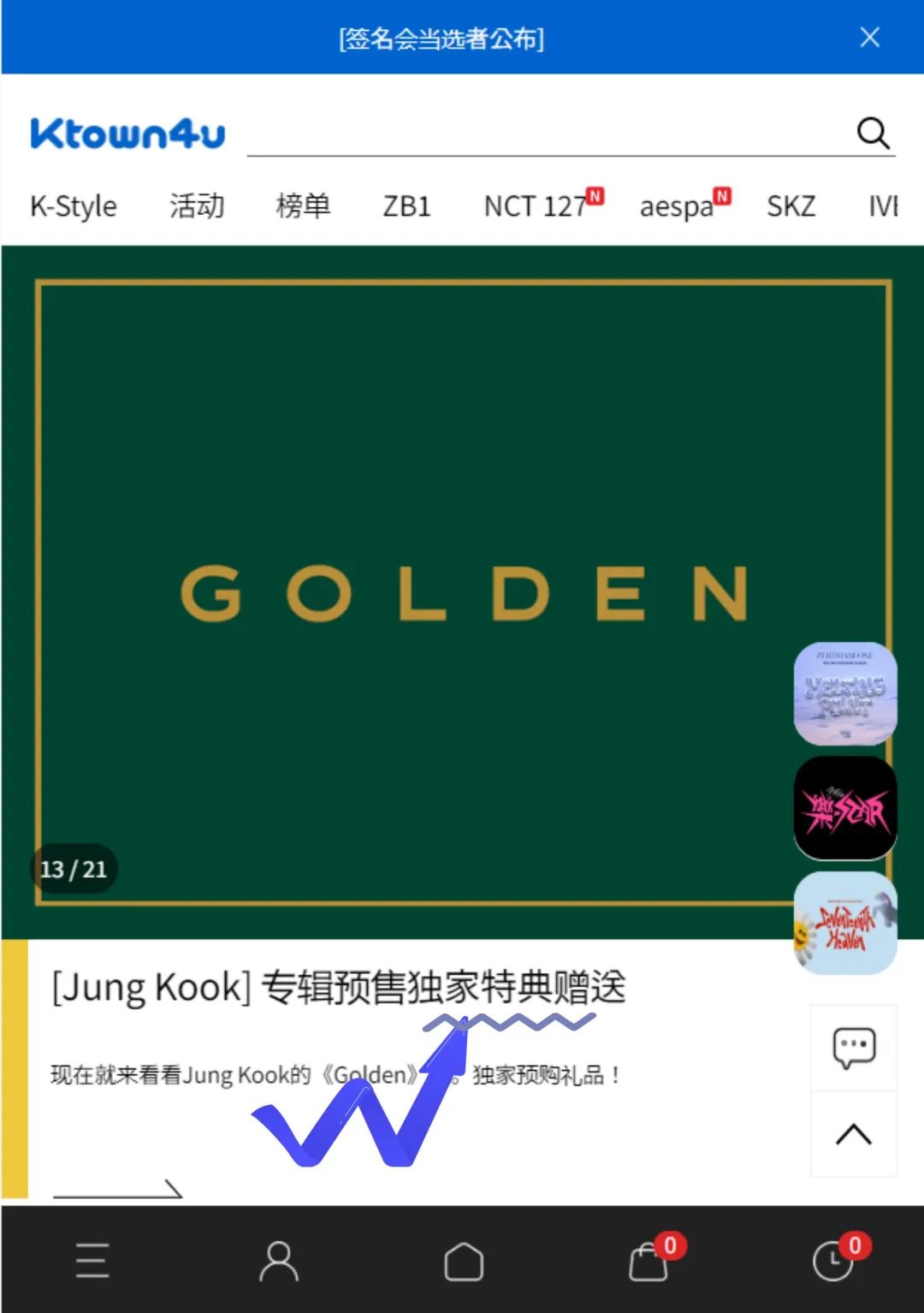Dismiss the blue announcement banner
The height and width of the screenshot is (1313, 924).
pos(869,38)
